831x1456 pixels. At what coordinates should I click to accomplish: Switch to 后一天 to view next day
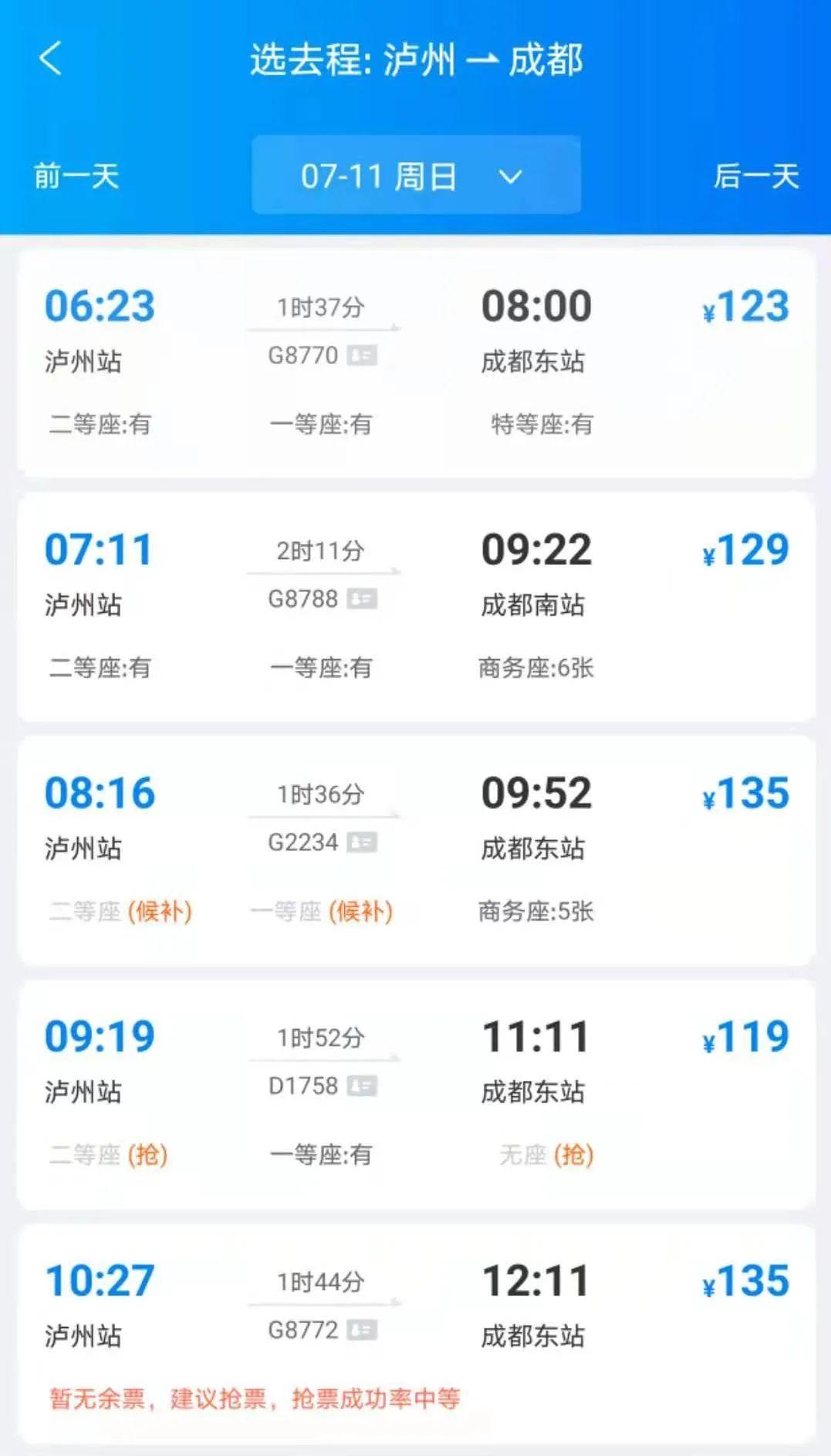(x=755, y=176)
